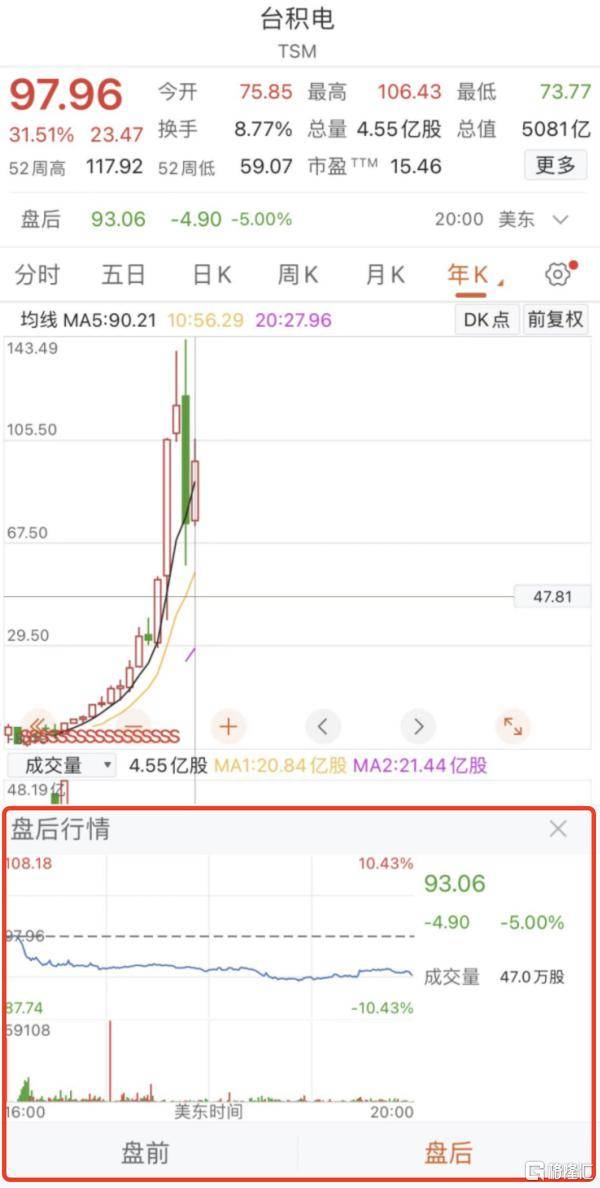The height and width of the screenshot is (1188, 600).
Task: Switch to the 盘前 session tab
Action: coord(146,1153)
